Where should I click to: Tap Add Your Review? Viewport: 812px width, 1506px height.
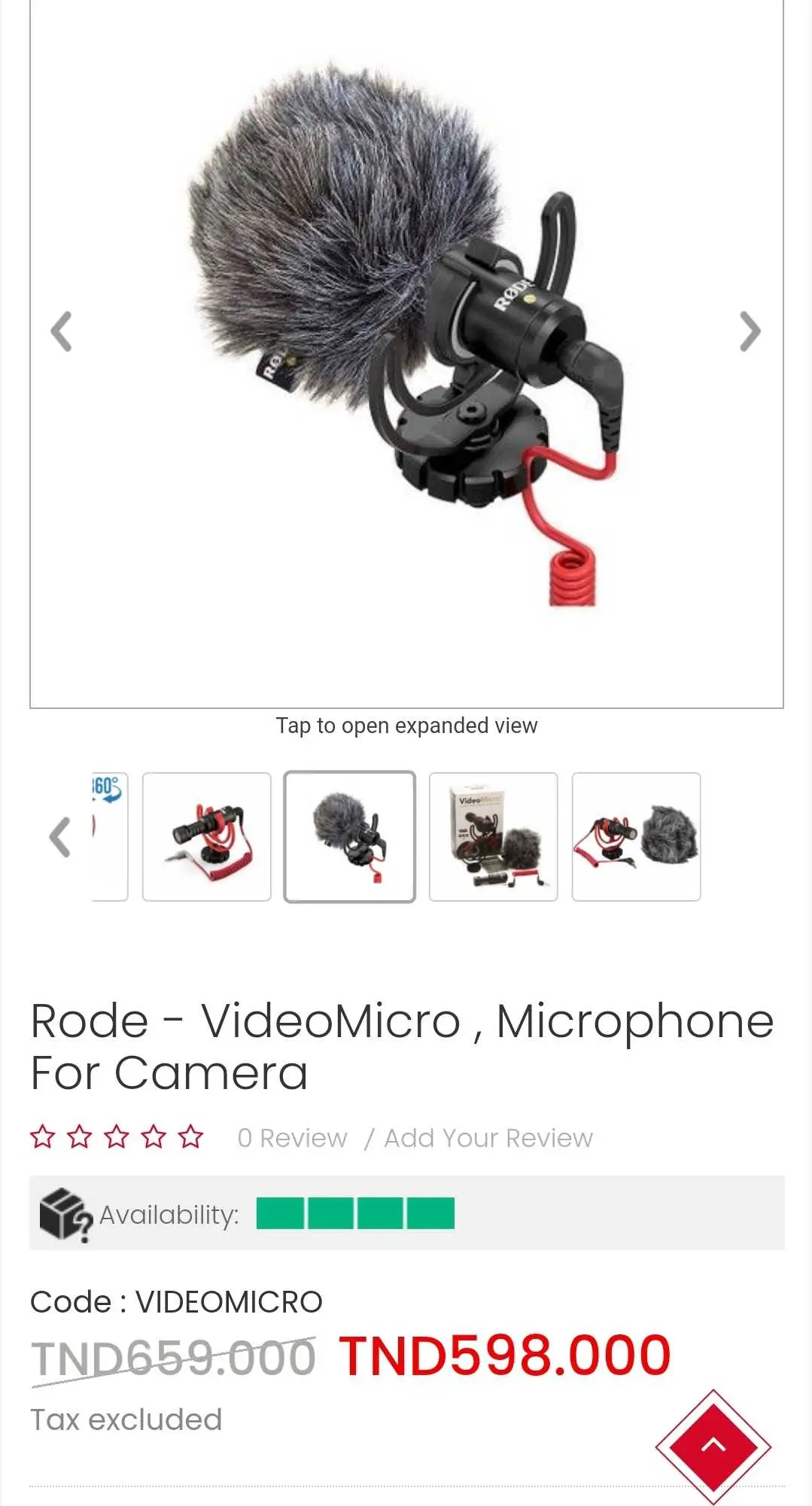coord(488,1138)
